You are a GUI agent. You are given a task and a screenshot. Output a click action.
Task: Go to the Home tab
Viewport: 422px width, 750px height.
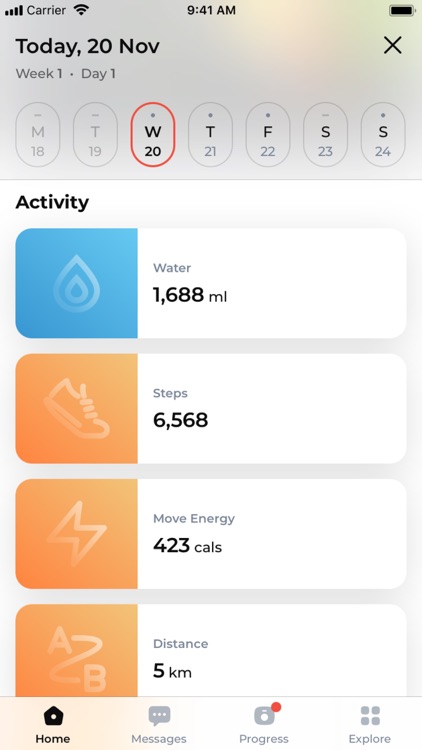click(x=53, y=724)
